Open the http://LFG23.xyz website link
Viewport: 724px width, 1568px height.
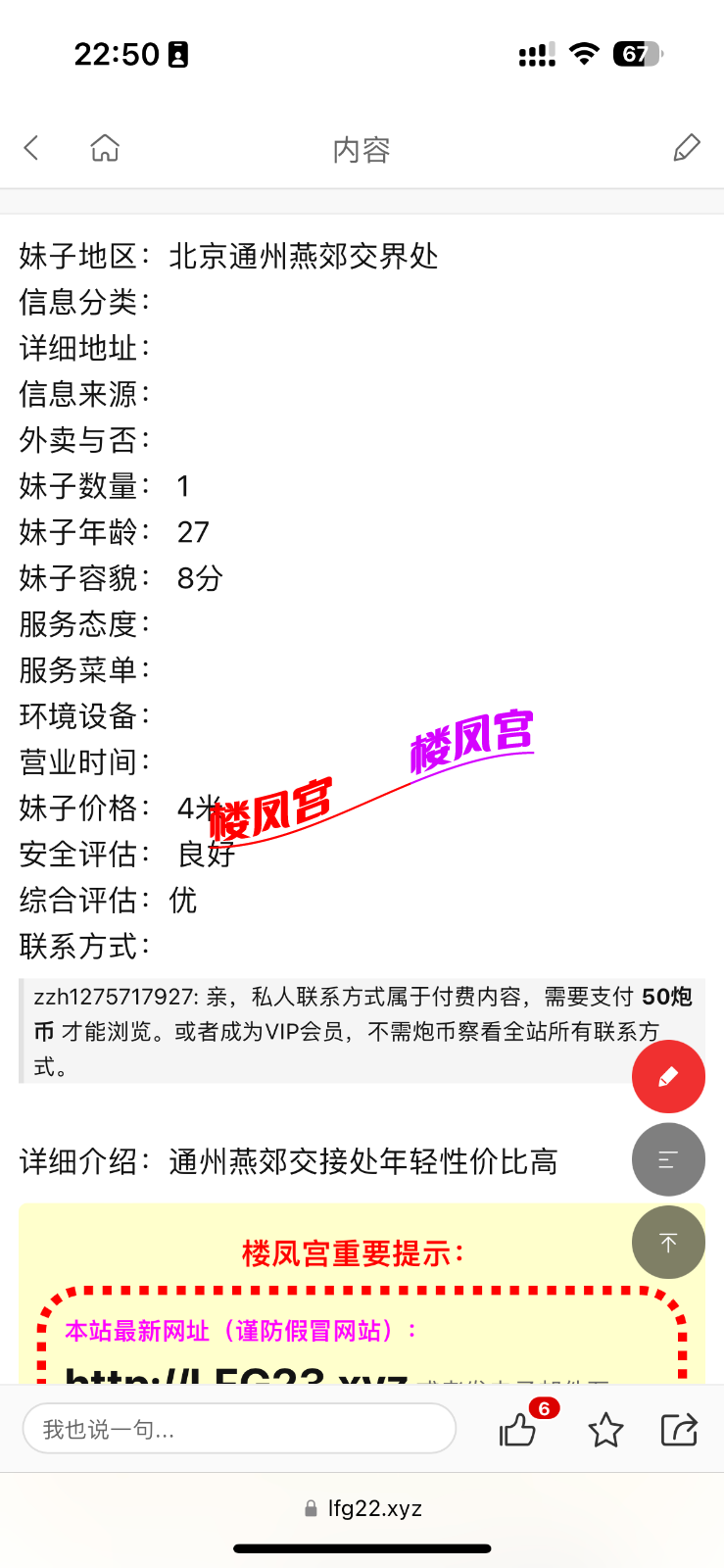point(235,1372)
